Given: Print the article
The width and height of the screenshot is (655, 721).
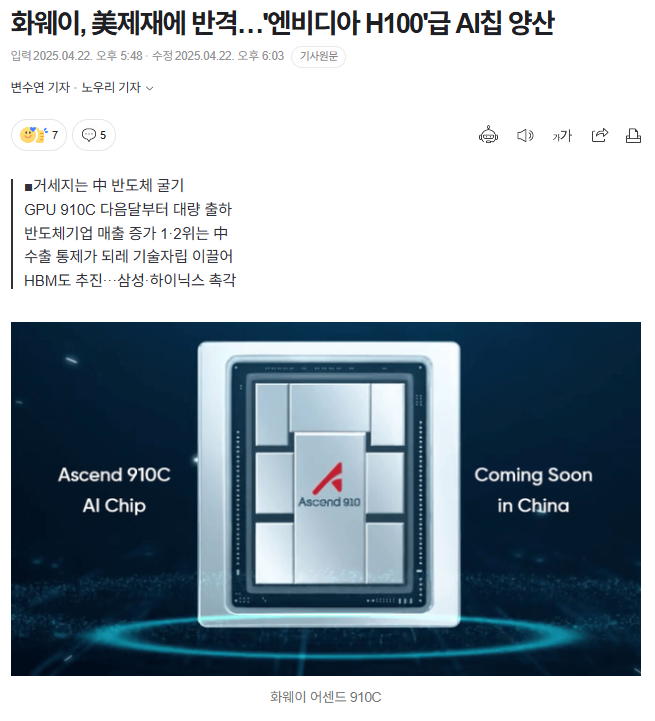Looking at the screenshot, I should tap(633, 135).
